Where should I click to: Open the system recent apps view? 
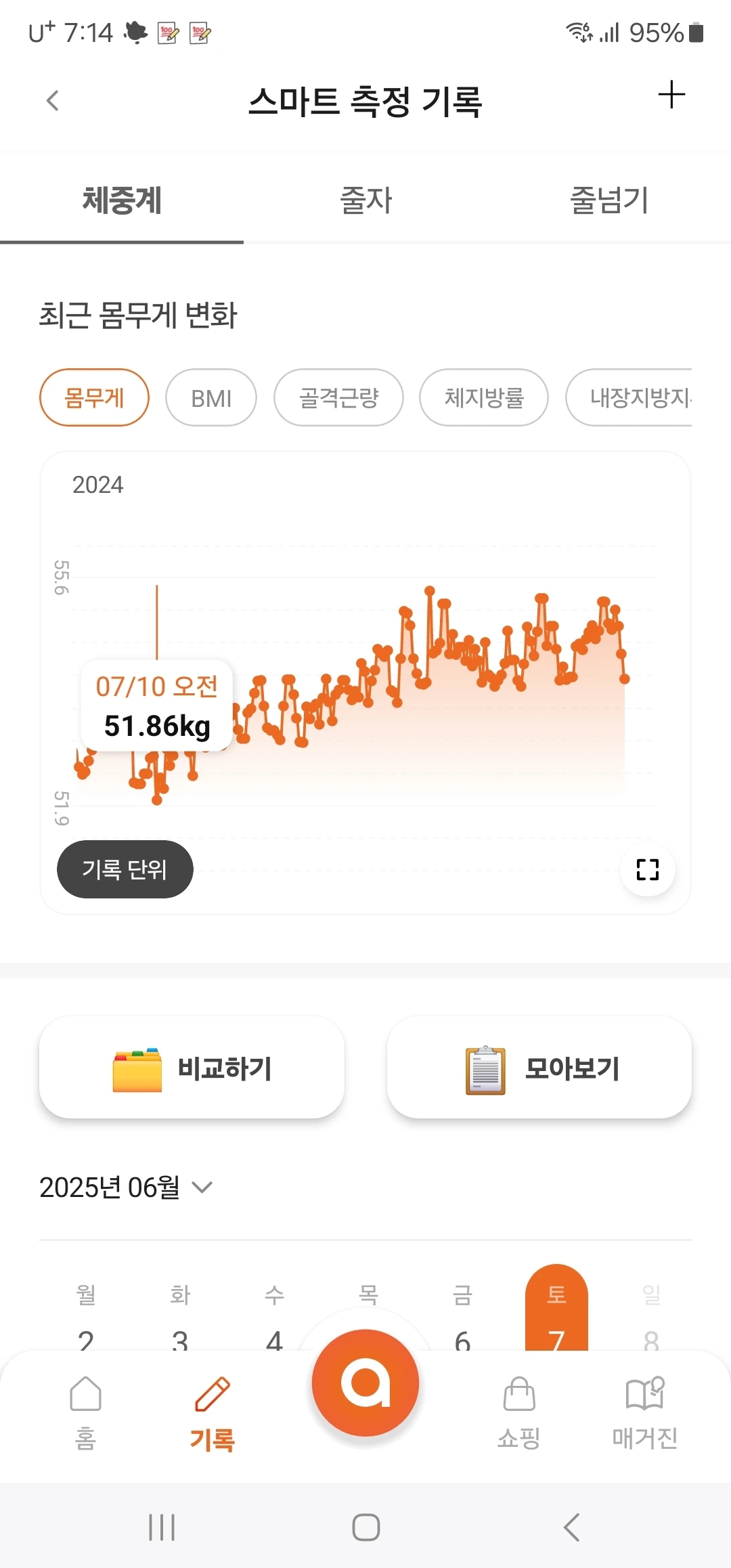click(162, 1527)
